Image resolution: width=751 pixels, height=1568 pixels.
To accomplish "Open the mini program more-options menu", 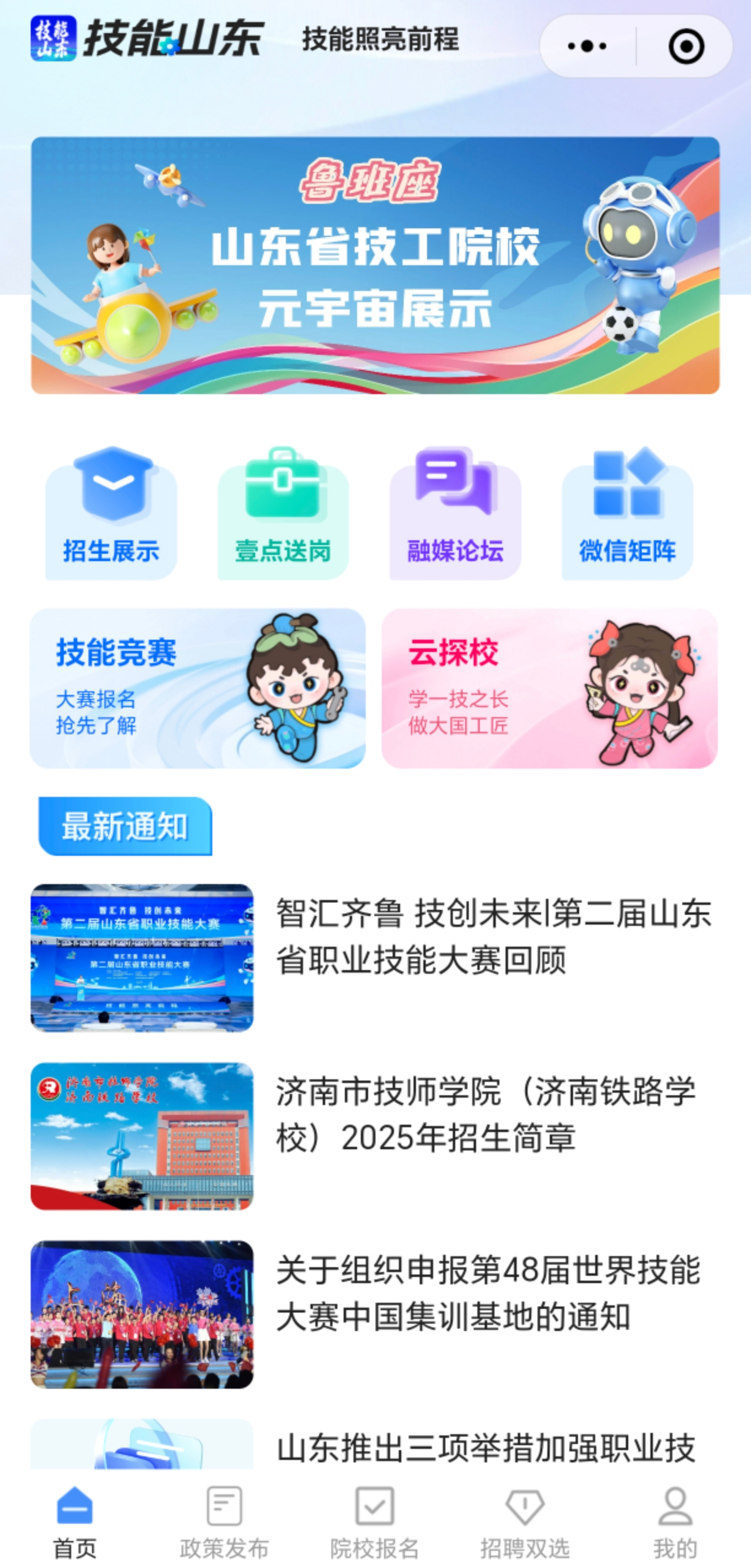I will point(587,47).
